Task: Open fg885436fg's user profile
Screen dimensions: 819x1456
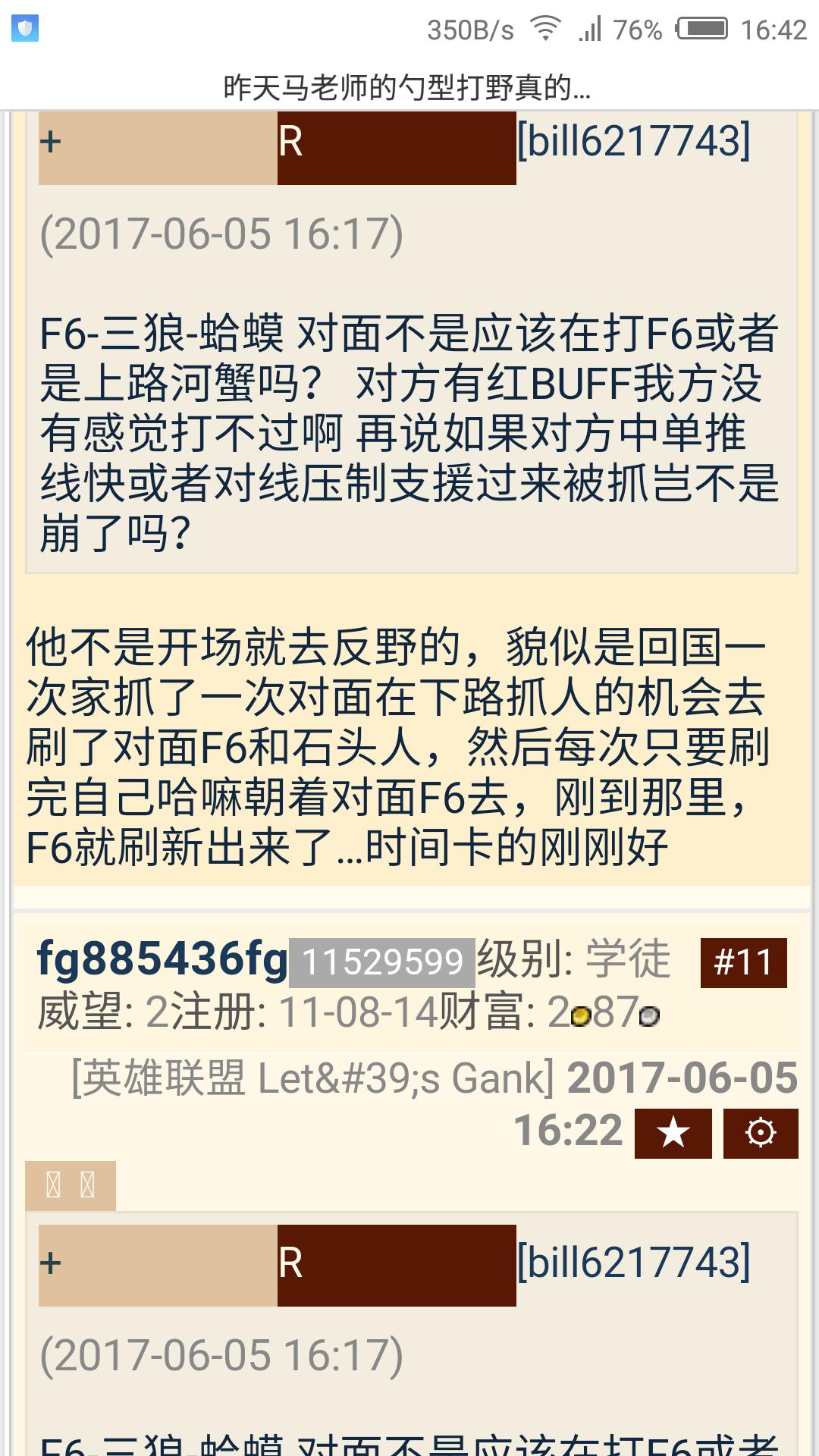Action: 162,959
